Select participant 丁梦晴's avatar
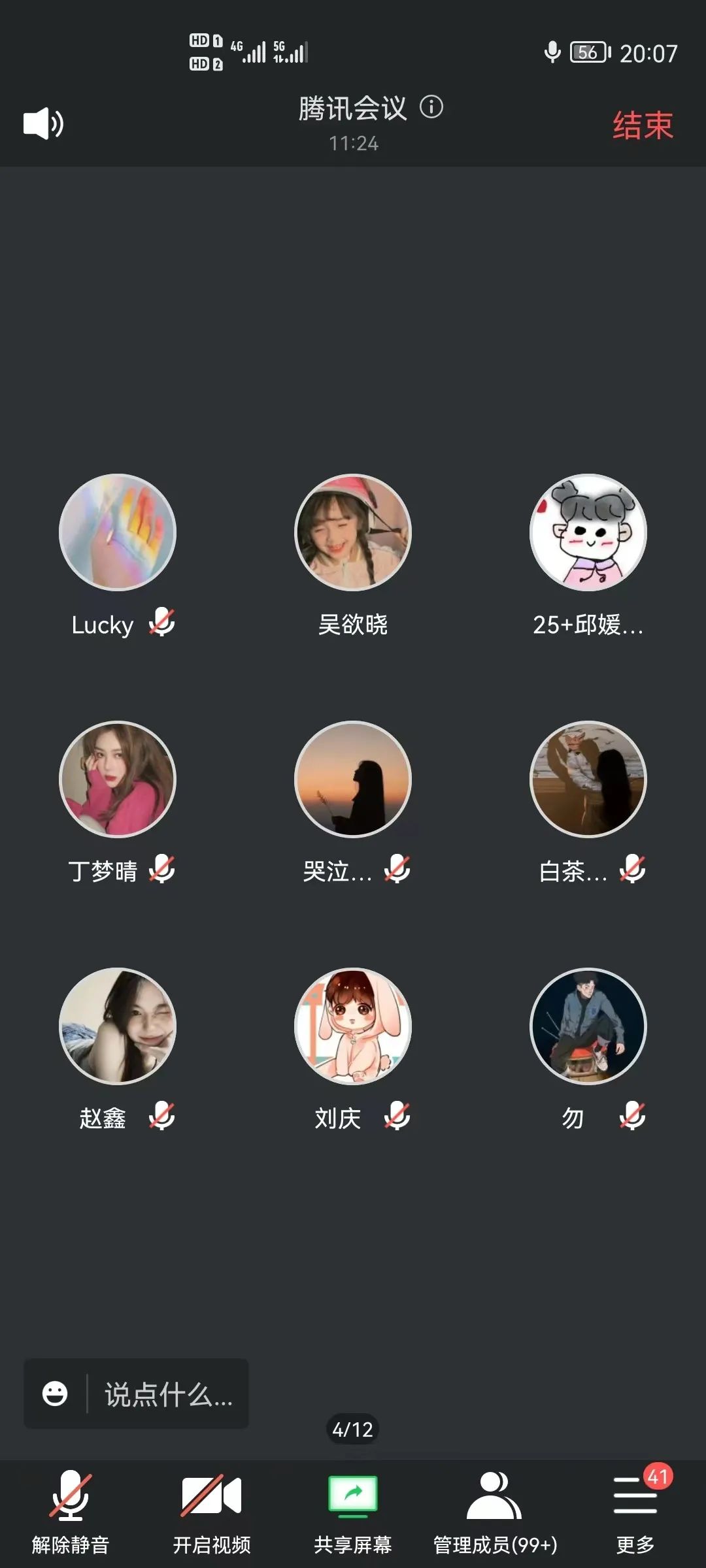Viewport: 706px width, 1568px height. pos(118,779)
